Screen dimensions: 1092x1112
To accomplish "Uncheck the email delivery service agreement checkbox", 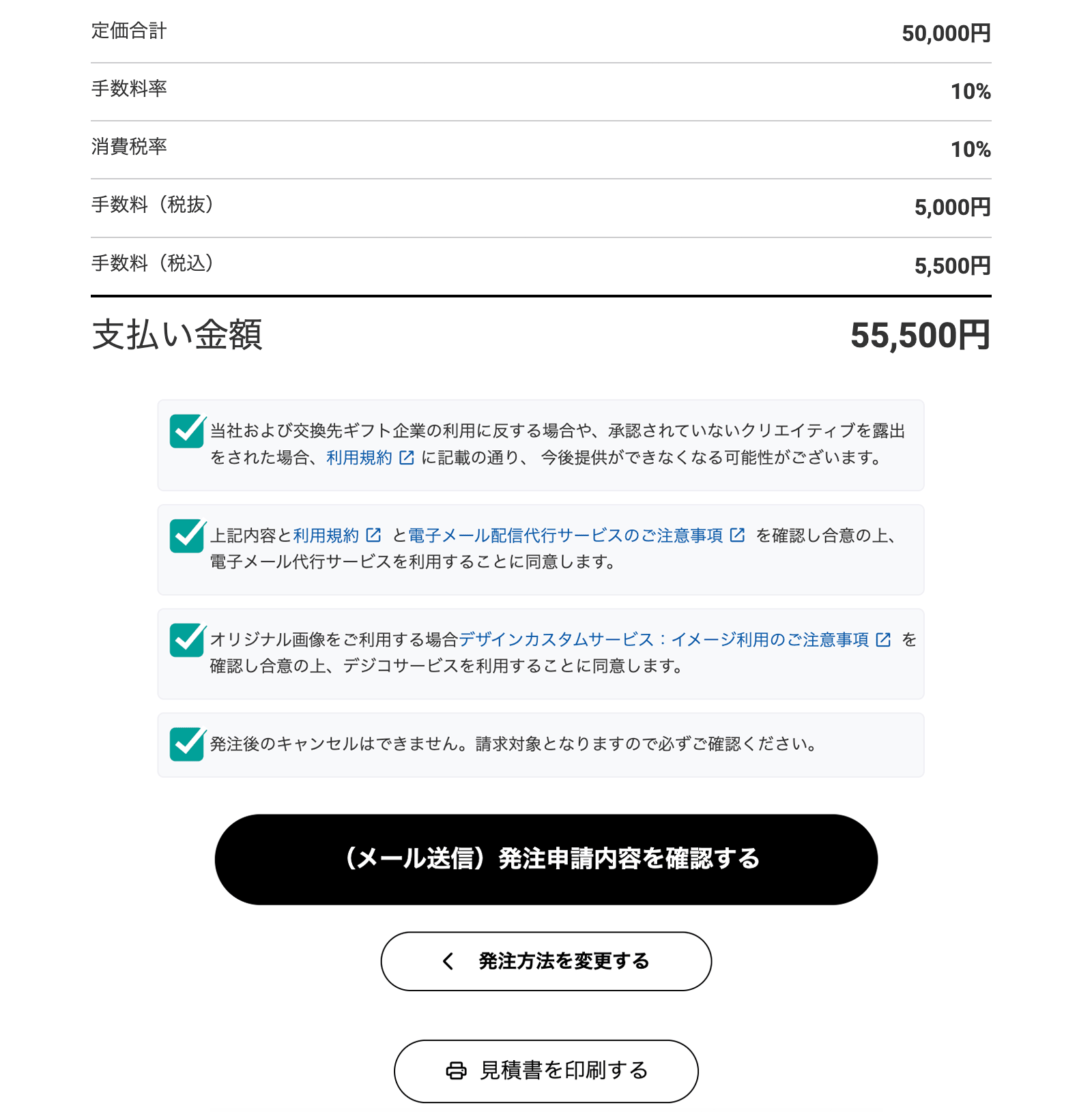I will tap(186, 536).
